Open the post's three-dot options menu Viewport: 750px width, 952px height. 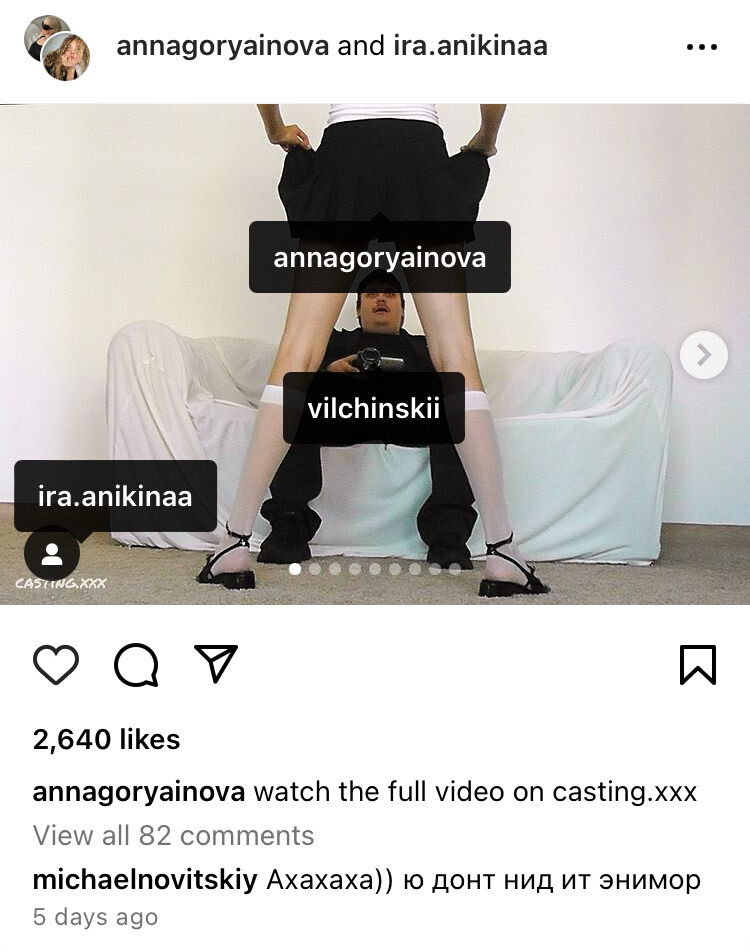[702, 47]
